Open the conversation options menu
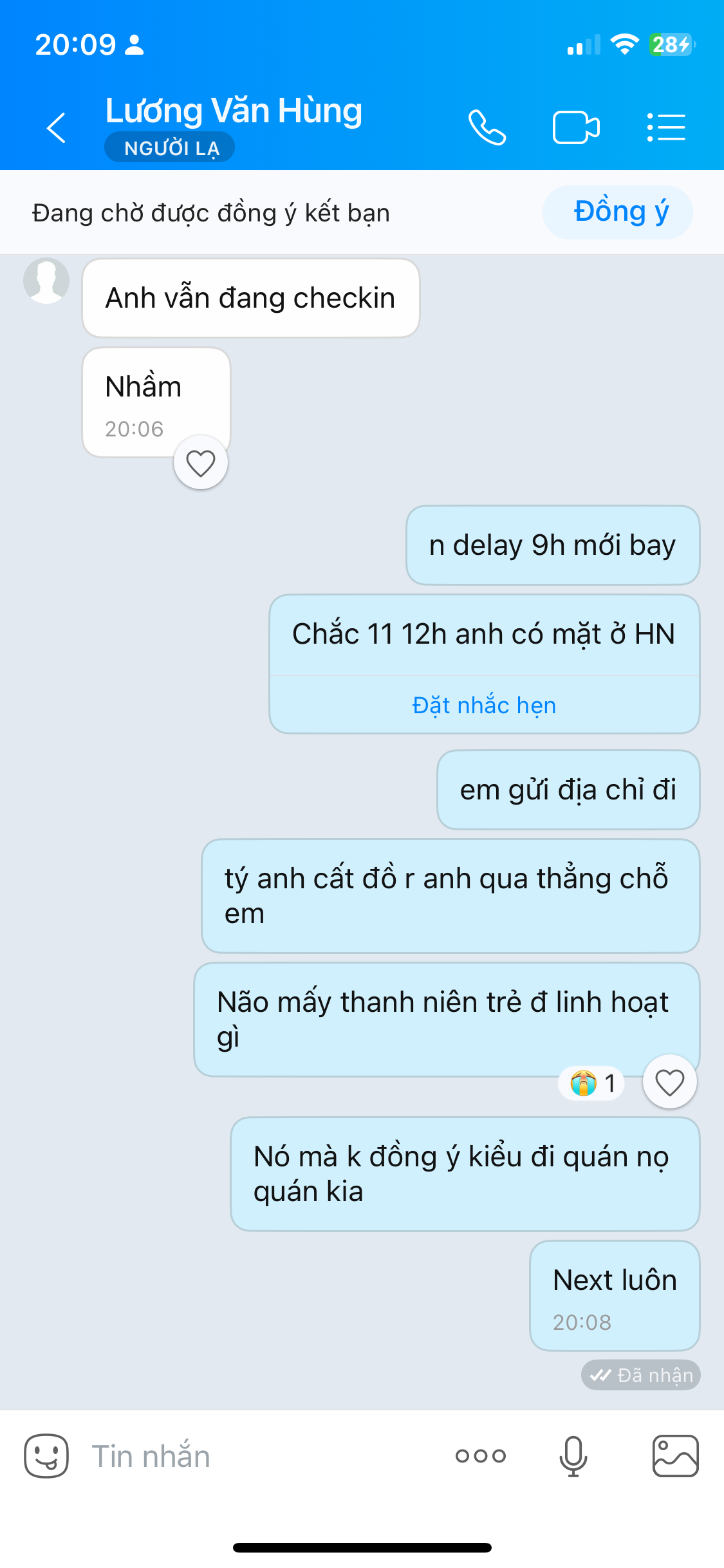The height and width of the screenshot is (1568, 724). click(666, 127)
